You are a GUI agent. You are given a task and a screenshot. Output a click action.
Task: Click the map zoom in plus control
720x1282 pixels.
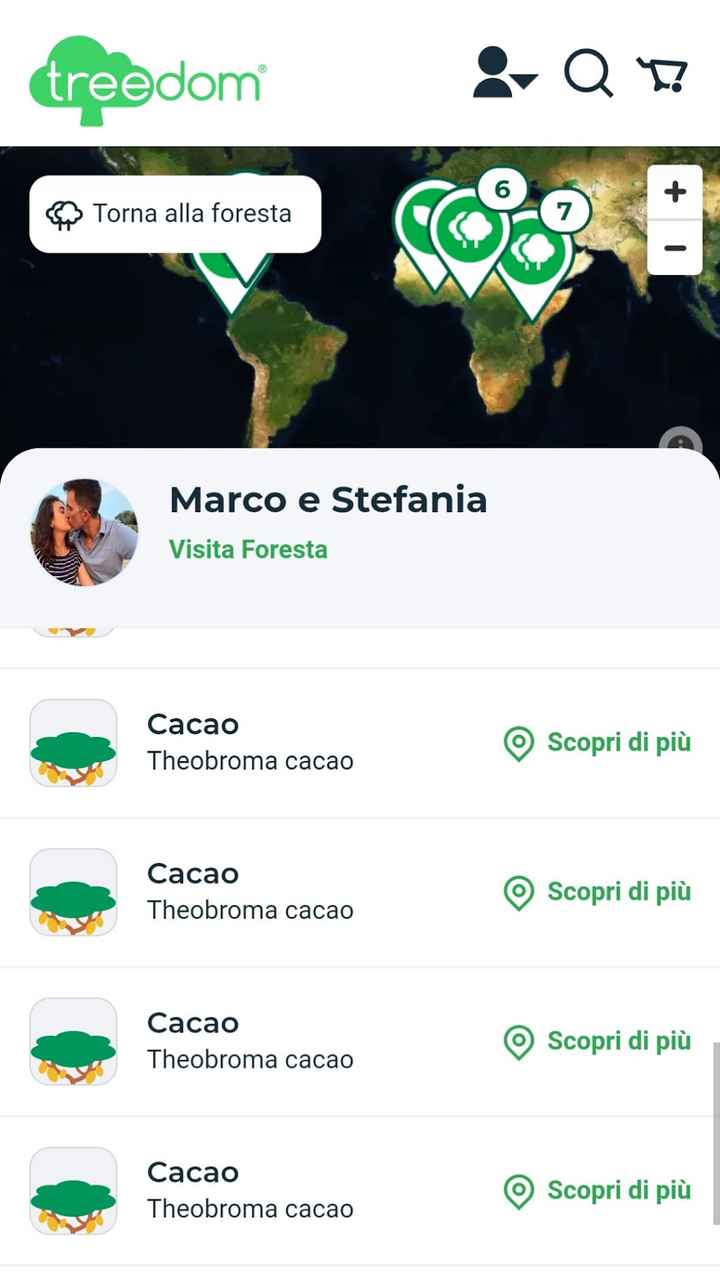click(x=674, y=191)
